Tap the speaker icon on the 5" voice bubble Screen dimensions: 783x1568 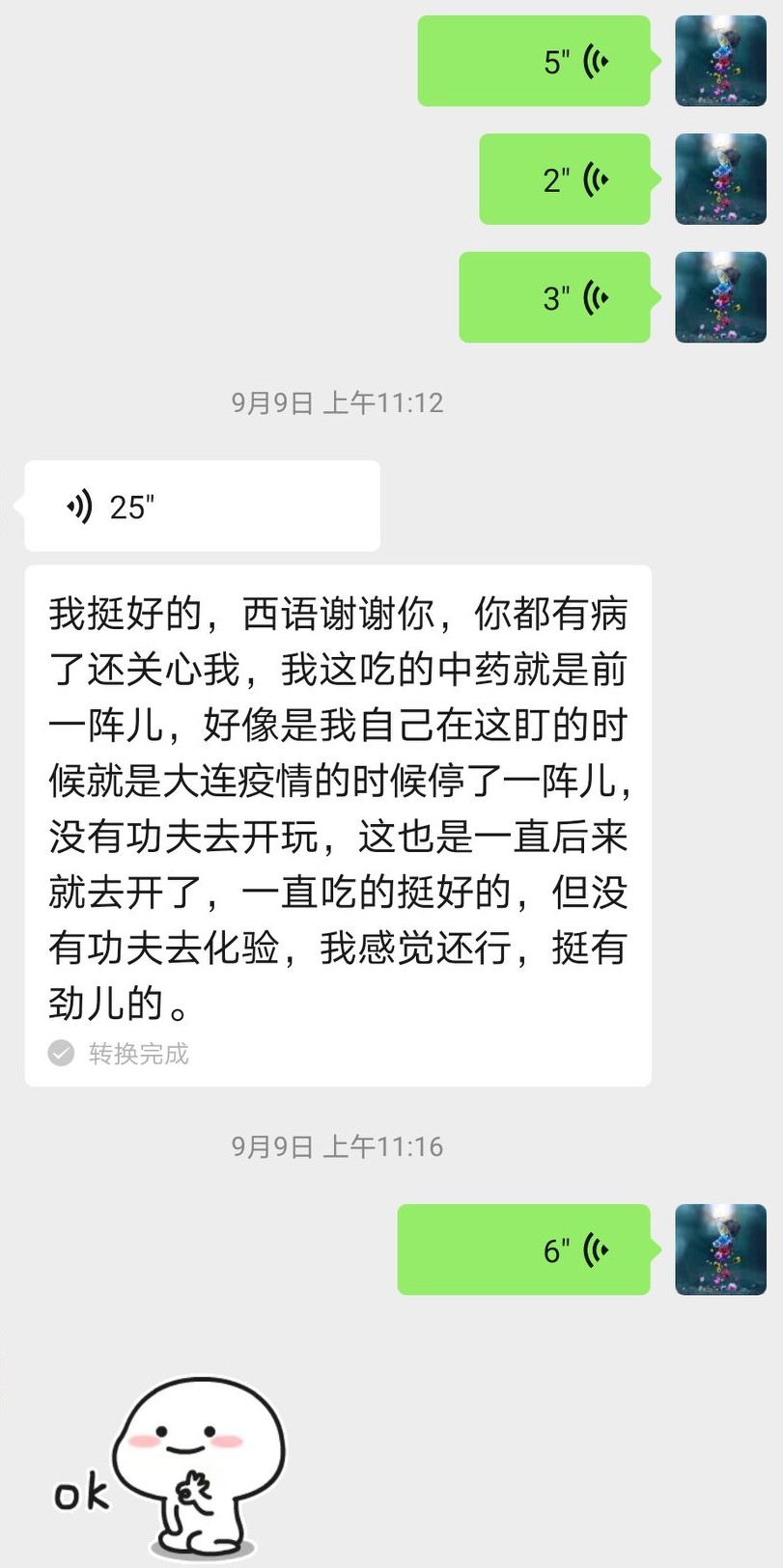click(595, 60)
